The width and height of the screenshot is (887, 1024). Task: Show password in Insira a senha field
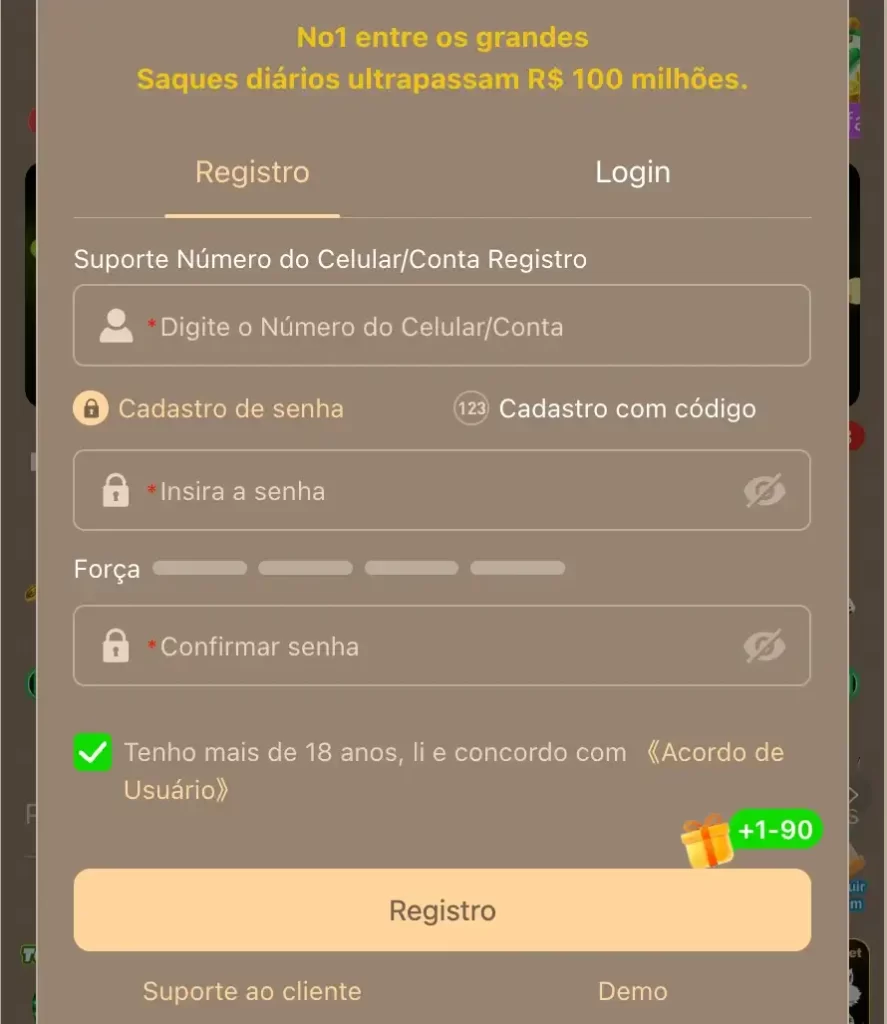764,491
